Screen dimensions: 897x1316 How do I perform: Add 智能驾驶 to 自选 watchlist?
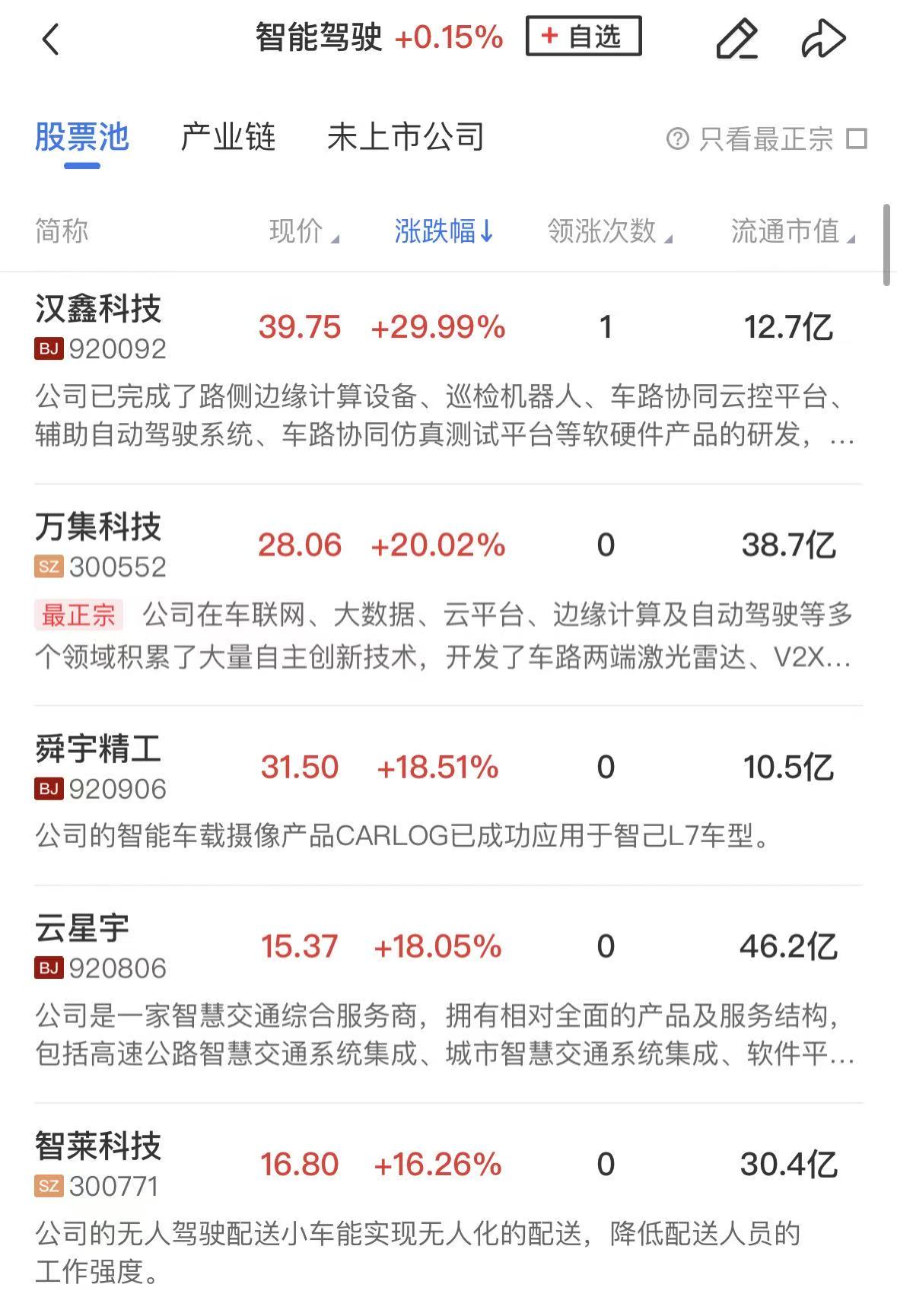[583, 37]
